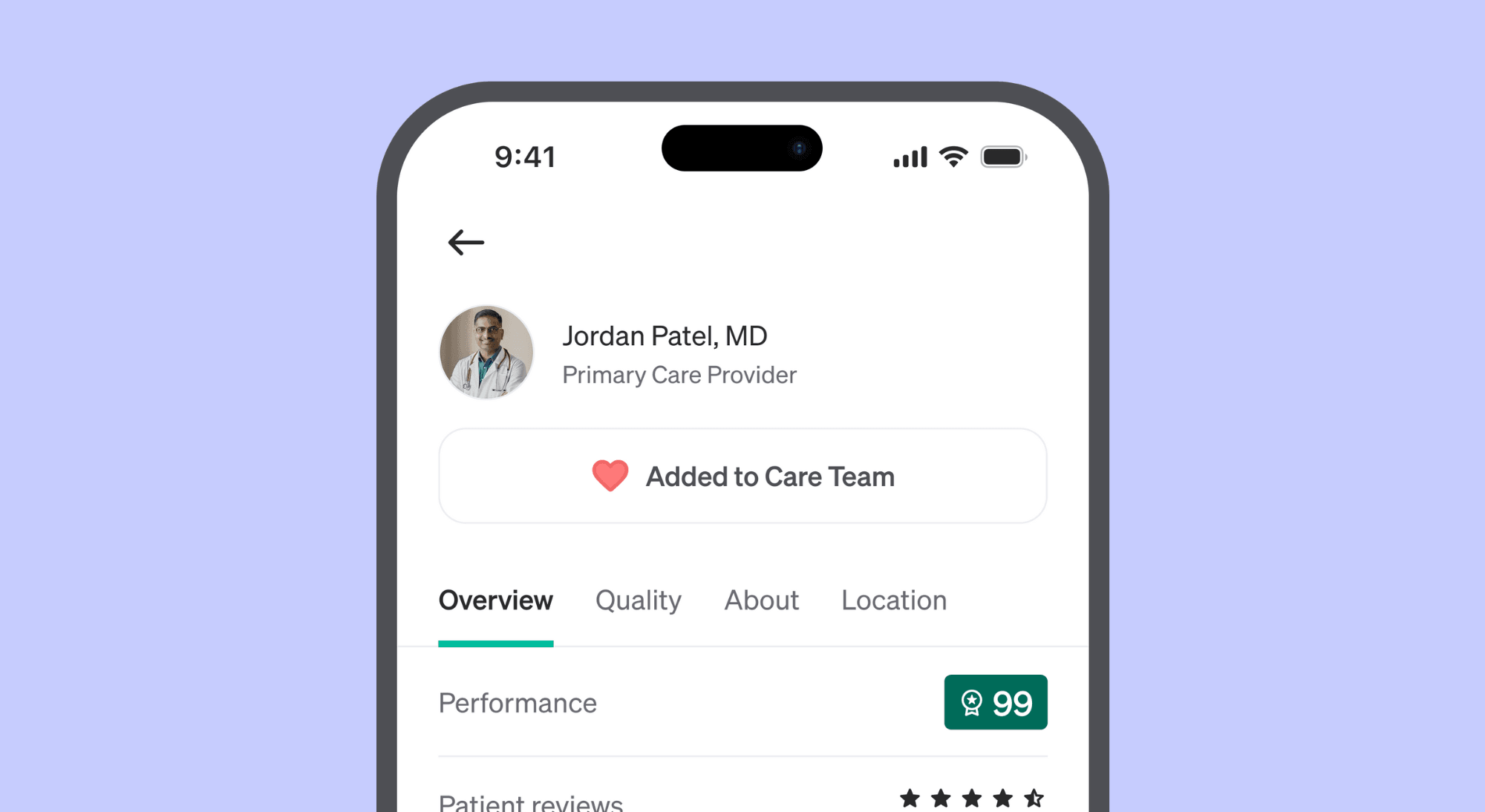The width and height of the screenshot is (1485, 812).
Task: Open the About tab
Action: tap(761, 600)
